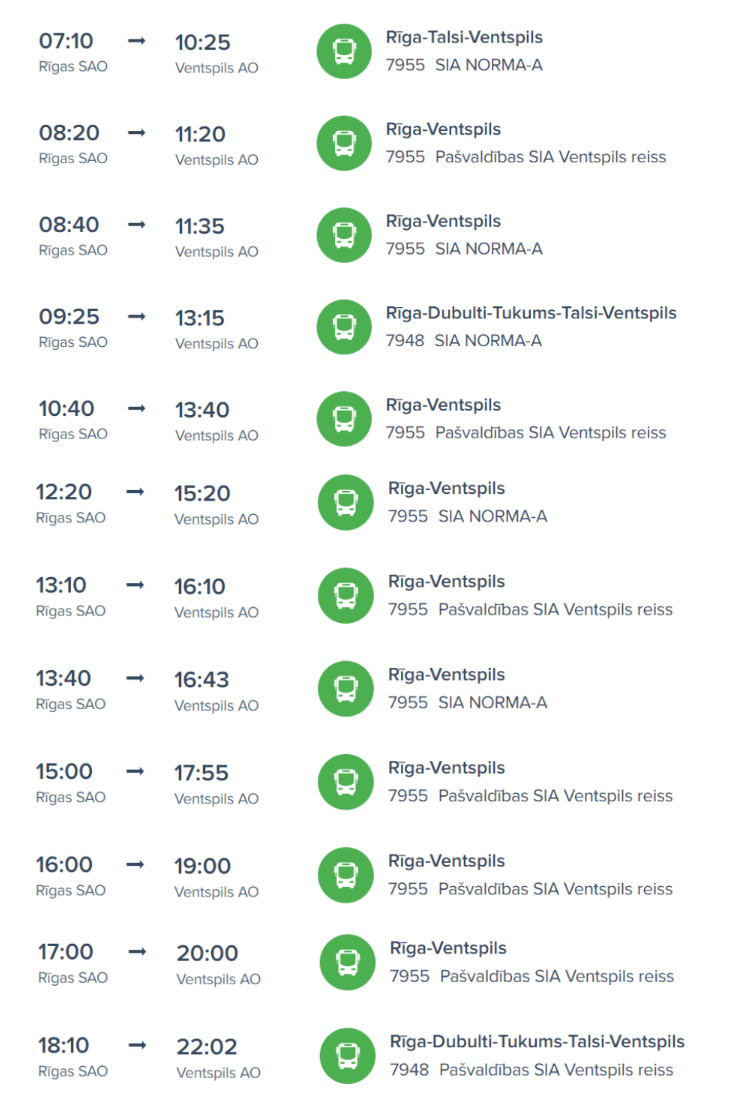729x1118 pixels.
Task: Choose the 08:40 SIA NORMA-A bus
Action: click(443, 222)
